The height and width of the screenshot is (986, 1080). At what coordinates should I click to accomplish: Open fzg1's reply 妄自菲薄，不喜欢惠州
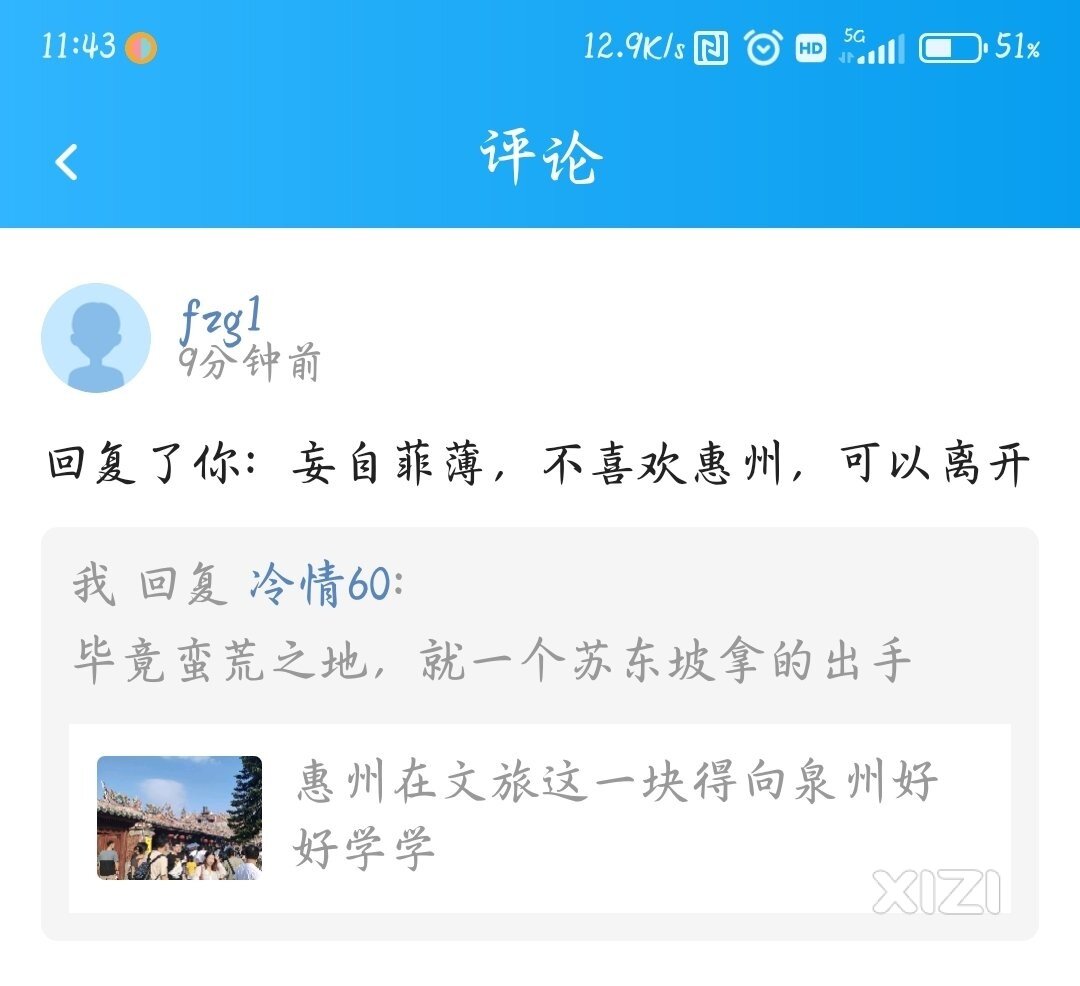(538, 467)
